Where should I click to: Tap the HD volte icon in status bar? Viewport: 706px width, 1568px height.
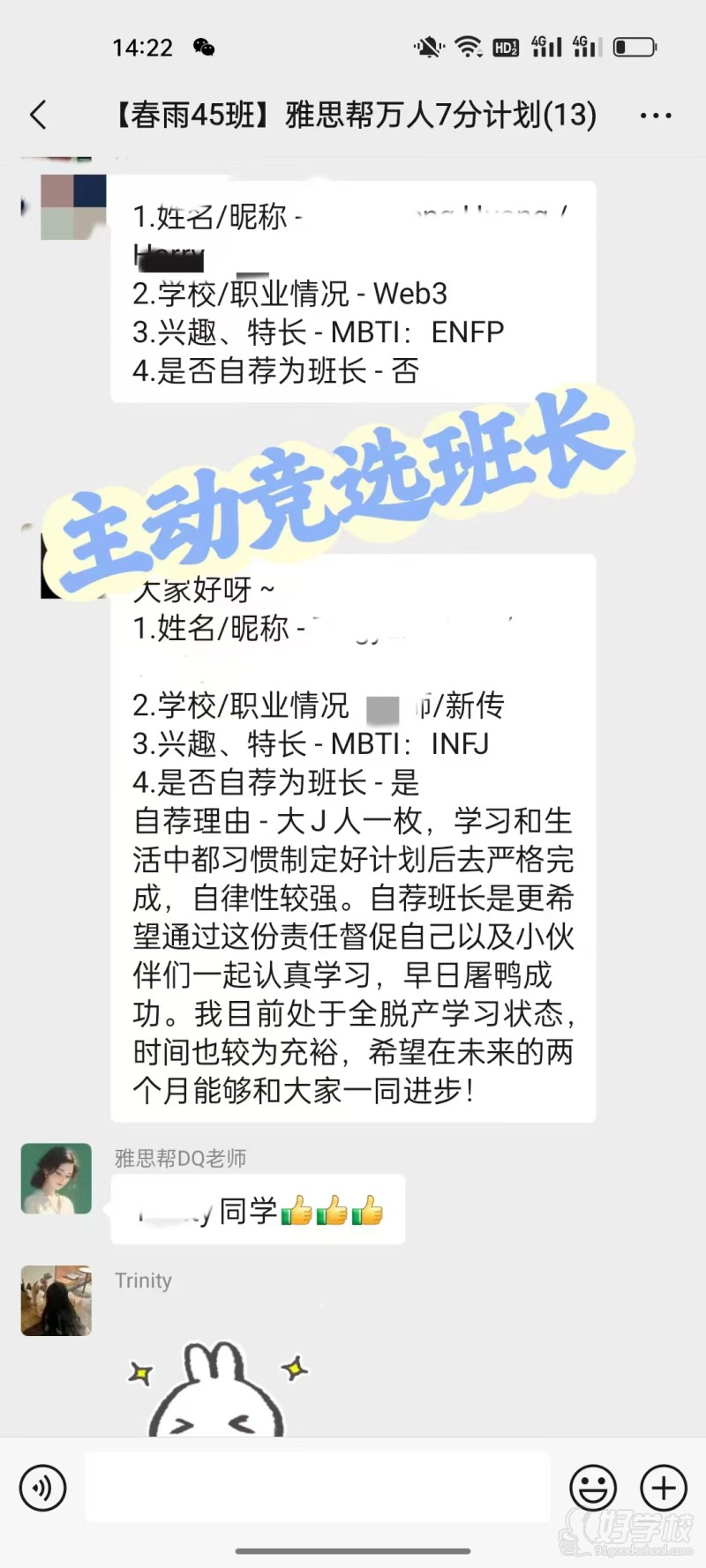pos(506,49)
